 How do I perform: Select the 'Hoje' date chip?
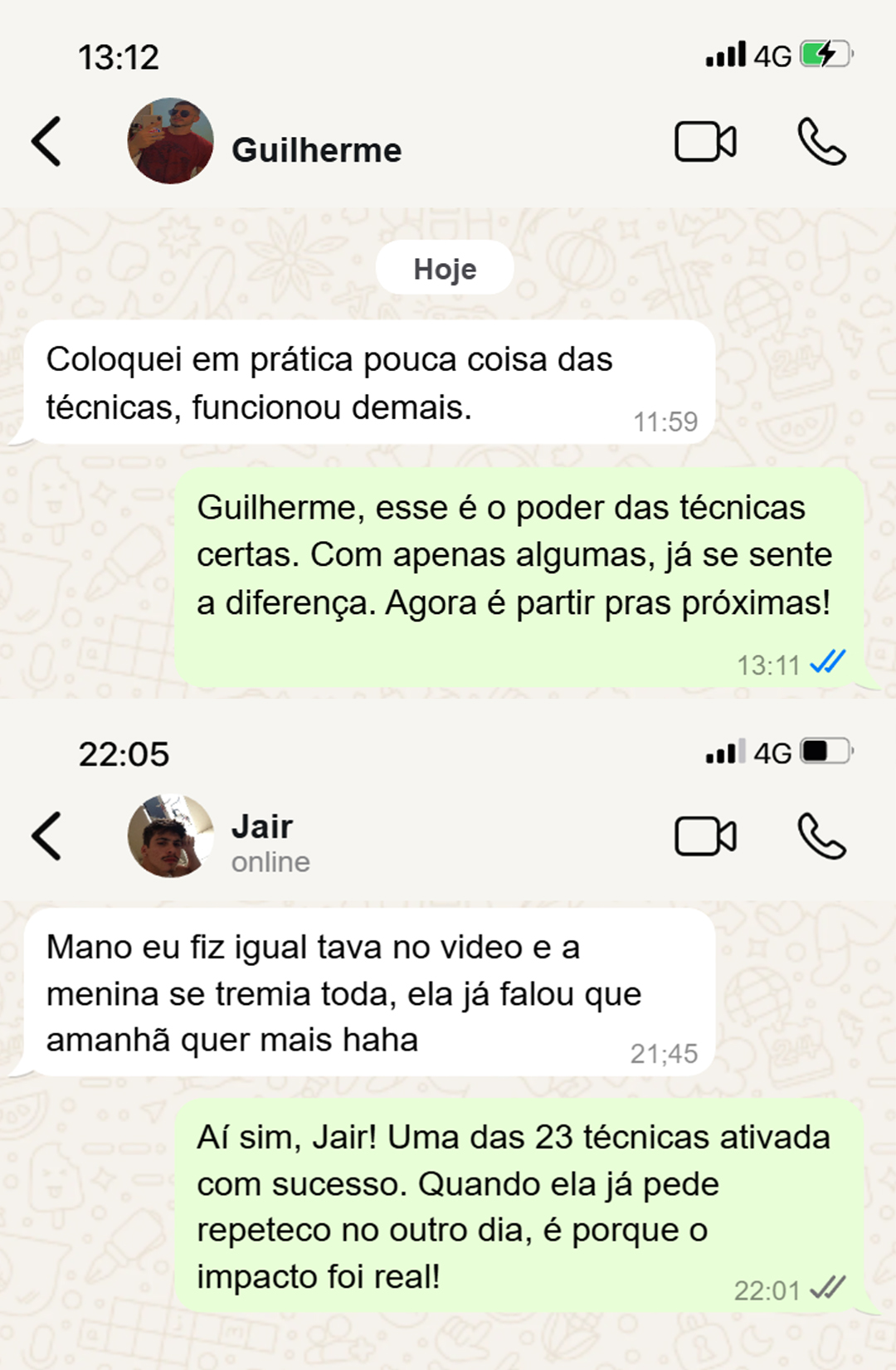point(445,267)
